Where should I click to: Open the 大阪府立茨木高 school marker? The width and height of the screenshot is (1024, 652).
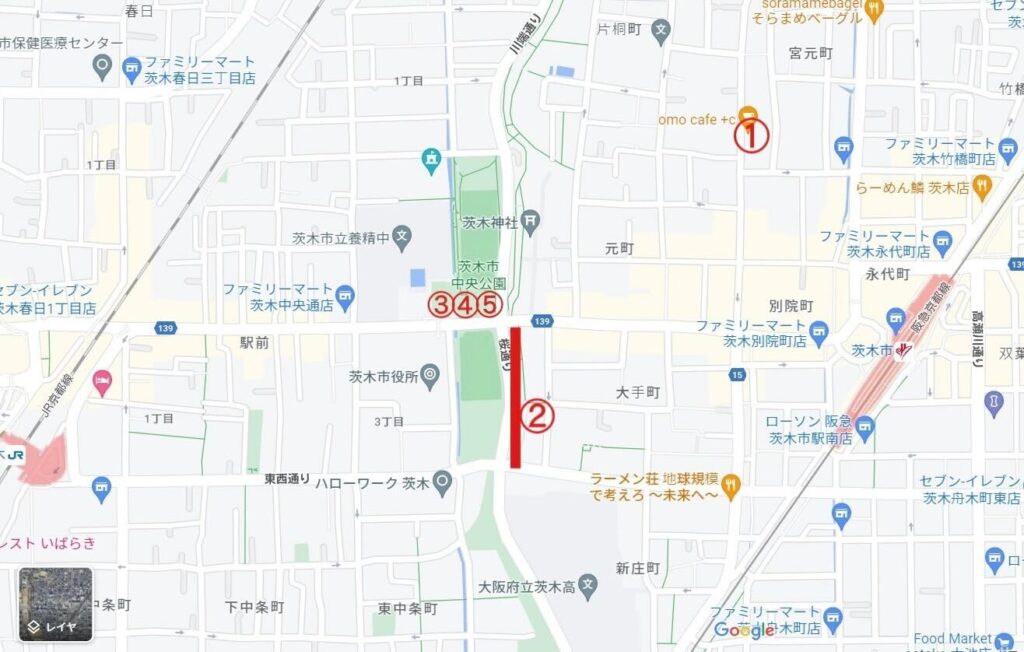point(589,582)
